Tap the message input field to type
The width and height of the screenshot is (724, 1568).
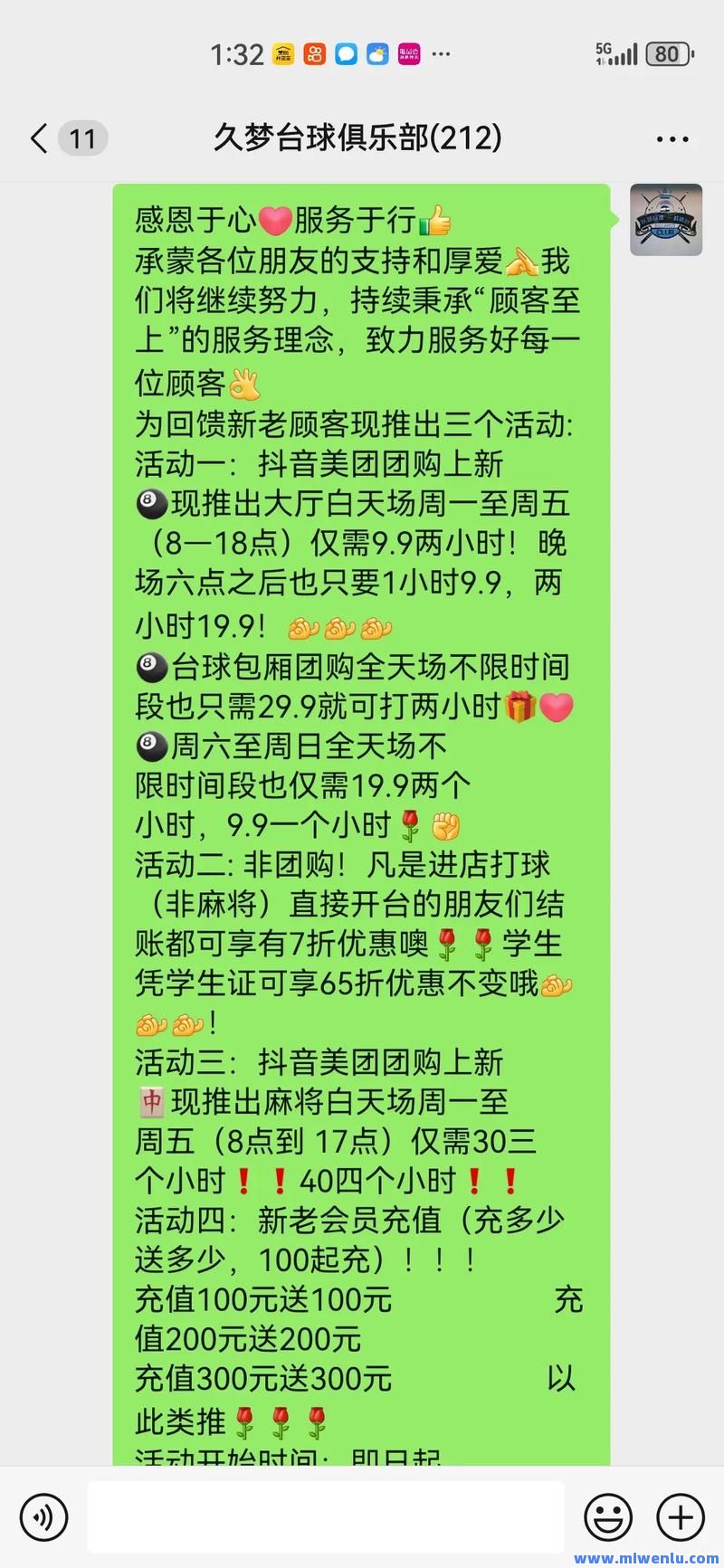(x=326, y=1517)
